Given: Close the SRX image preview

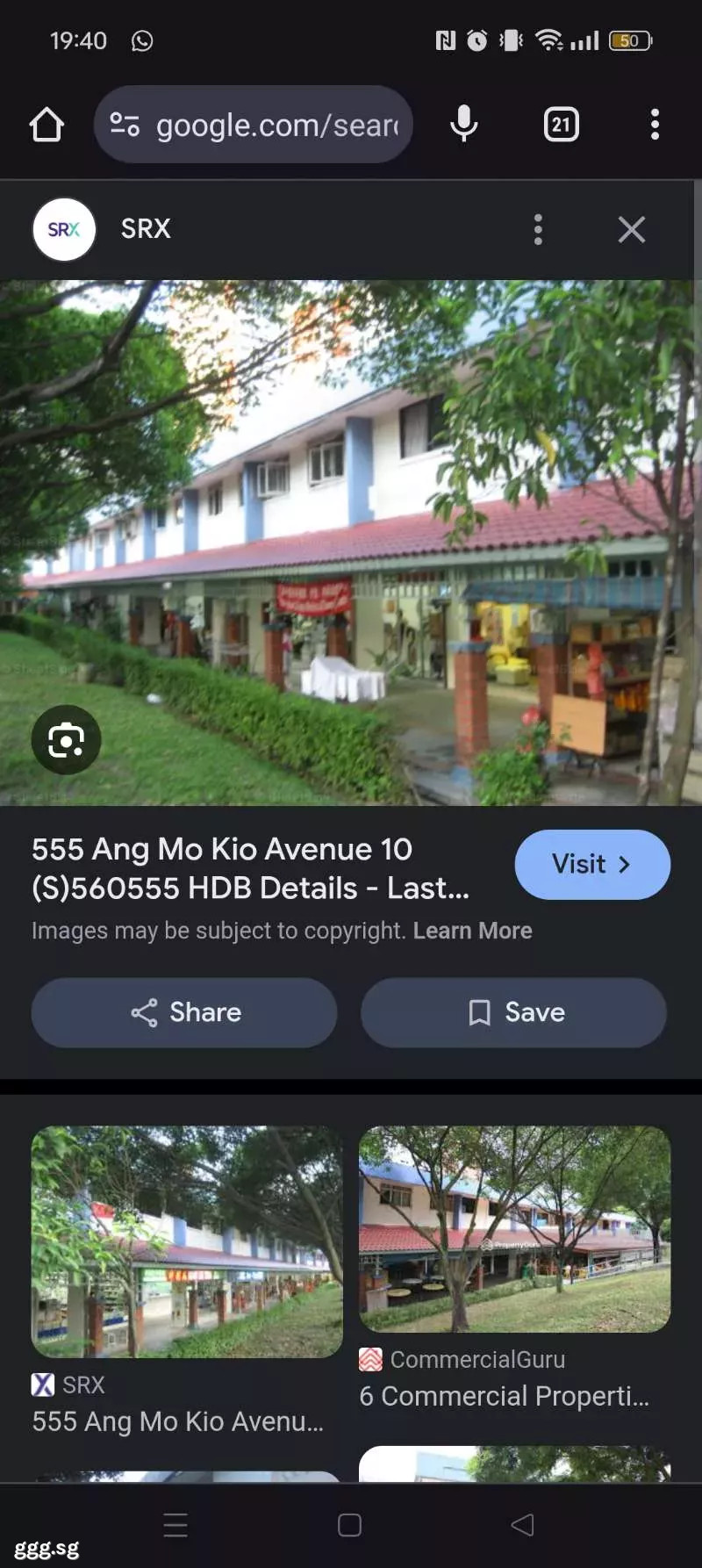Looking at the screenshot, I should (x=631, y=230).
